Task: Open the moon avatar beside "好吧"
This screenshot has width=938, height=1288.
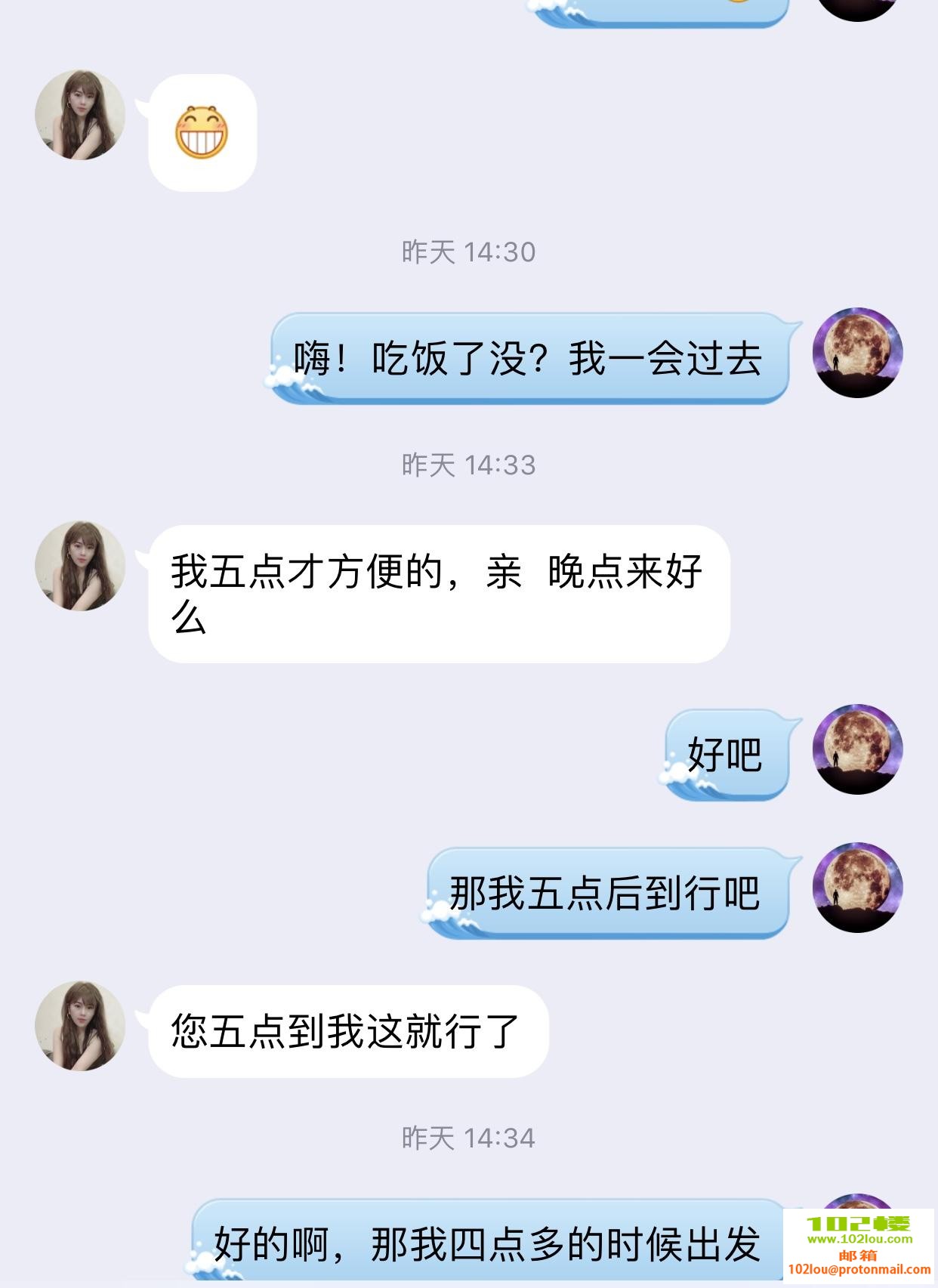Action: (x=857, y=749)
